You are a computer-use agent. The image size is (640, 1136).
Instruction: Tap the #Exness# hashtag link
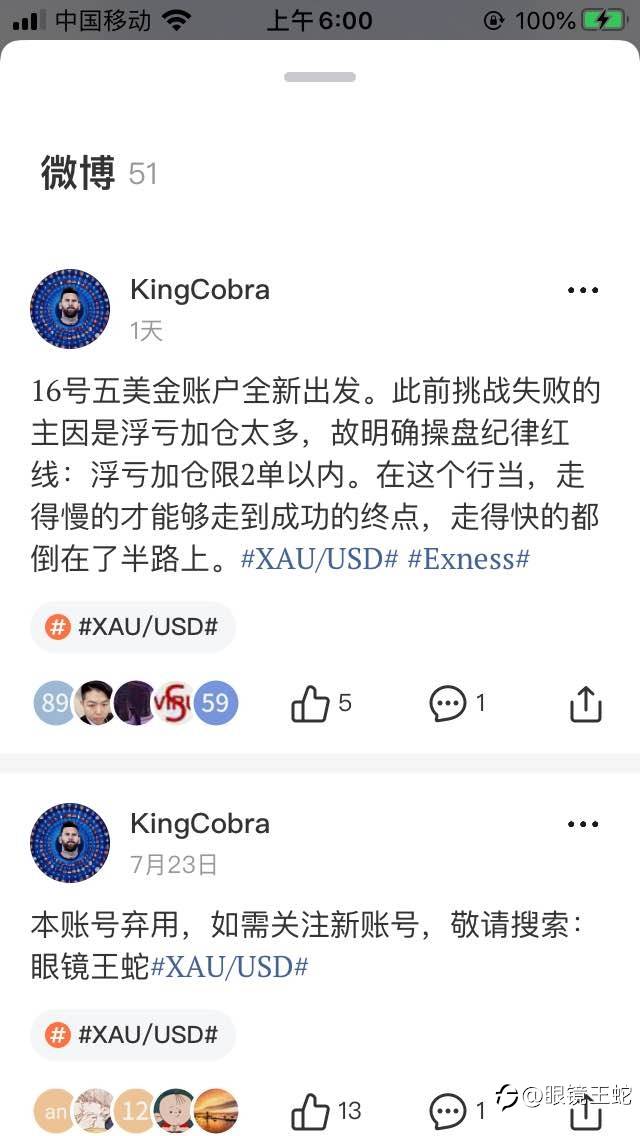point(468,559)
